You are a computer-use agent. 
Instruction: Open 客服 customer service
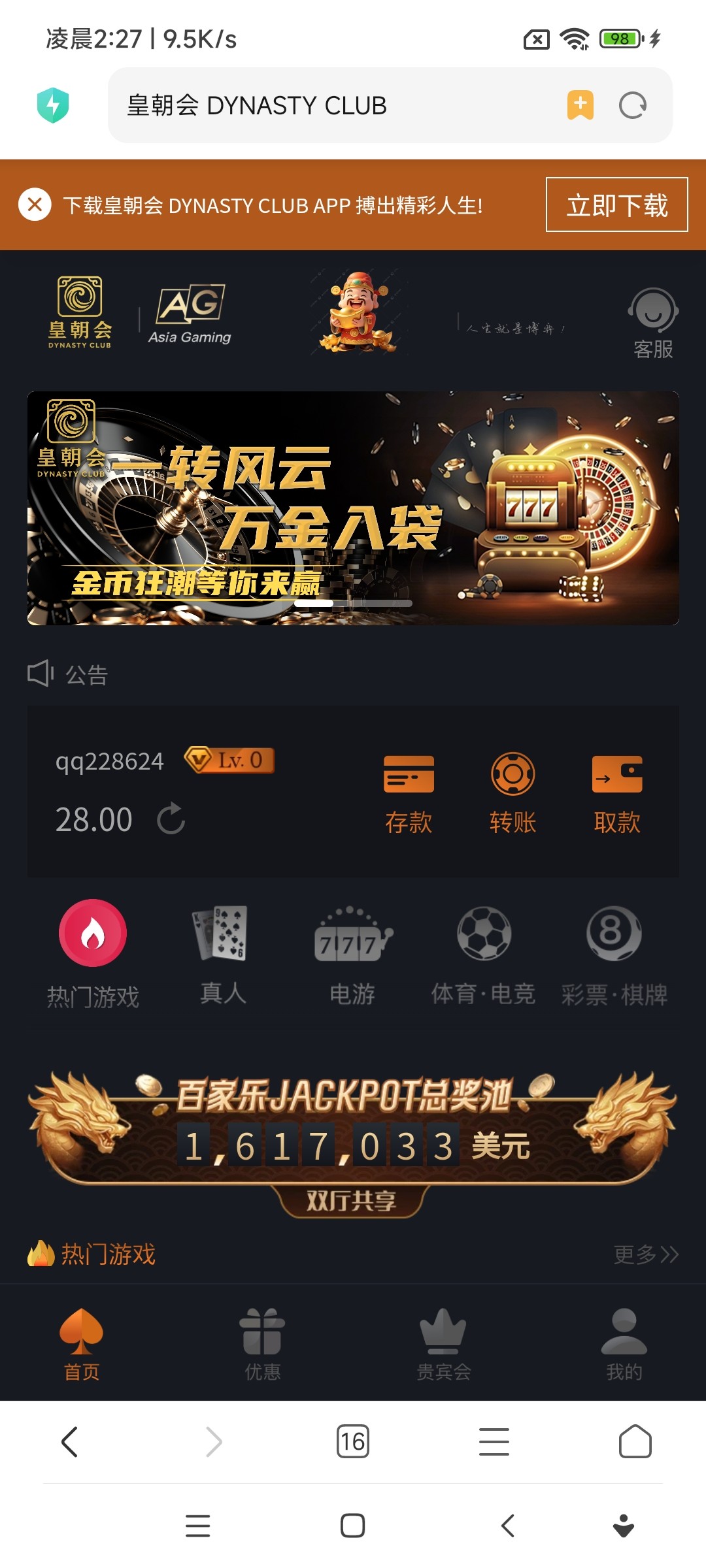(652, 323)
